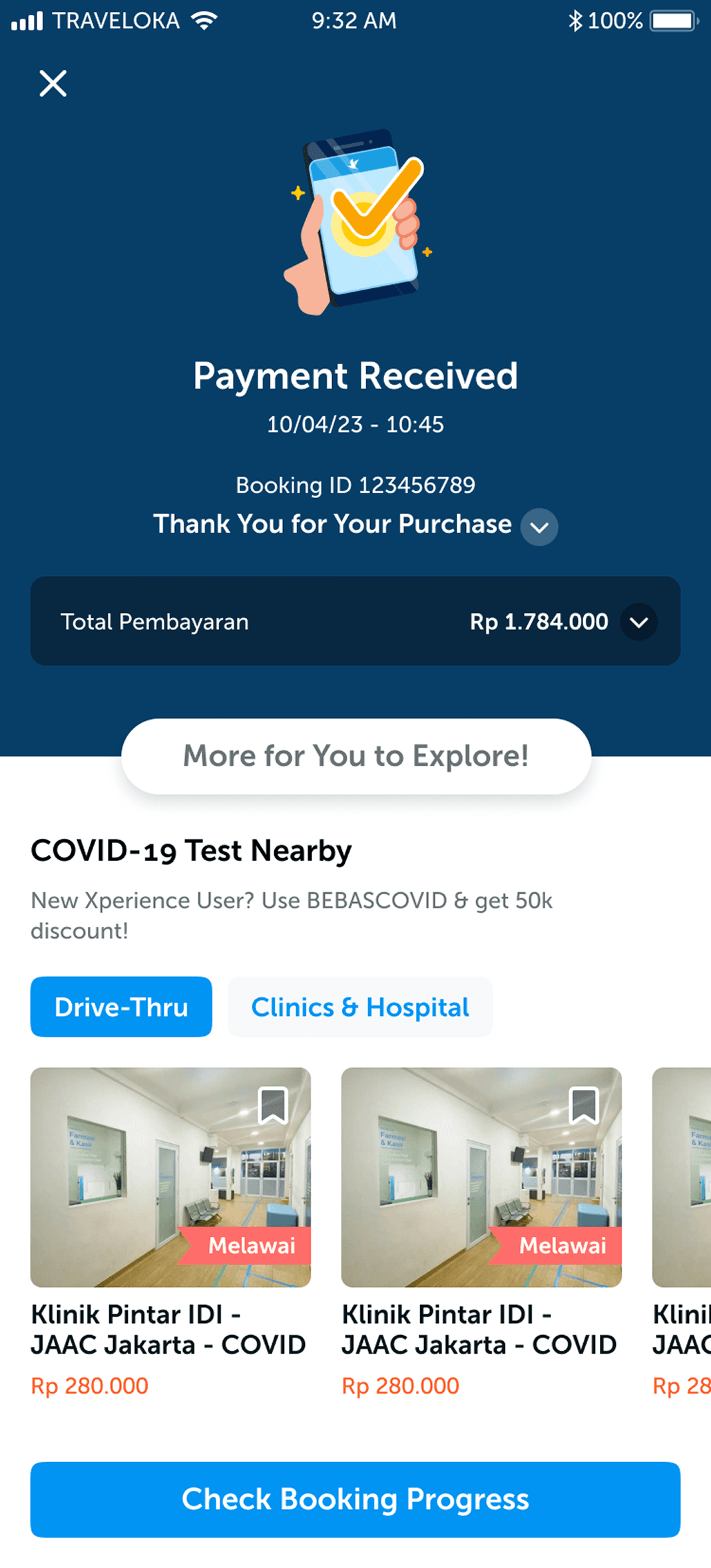
Task: Tap Check Booking Progress button
Action: pos(355,1499)
